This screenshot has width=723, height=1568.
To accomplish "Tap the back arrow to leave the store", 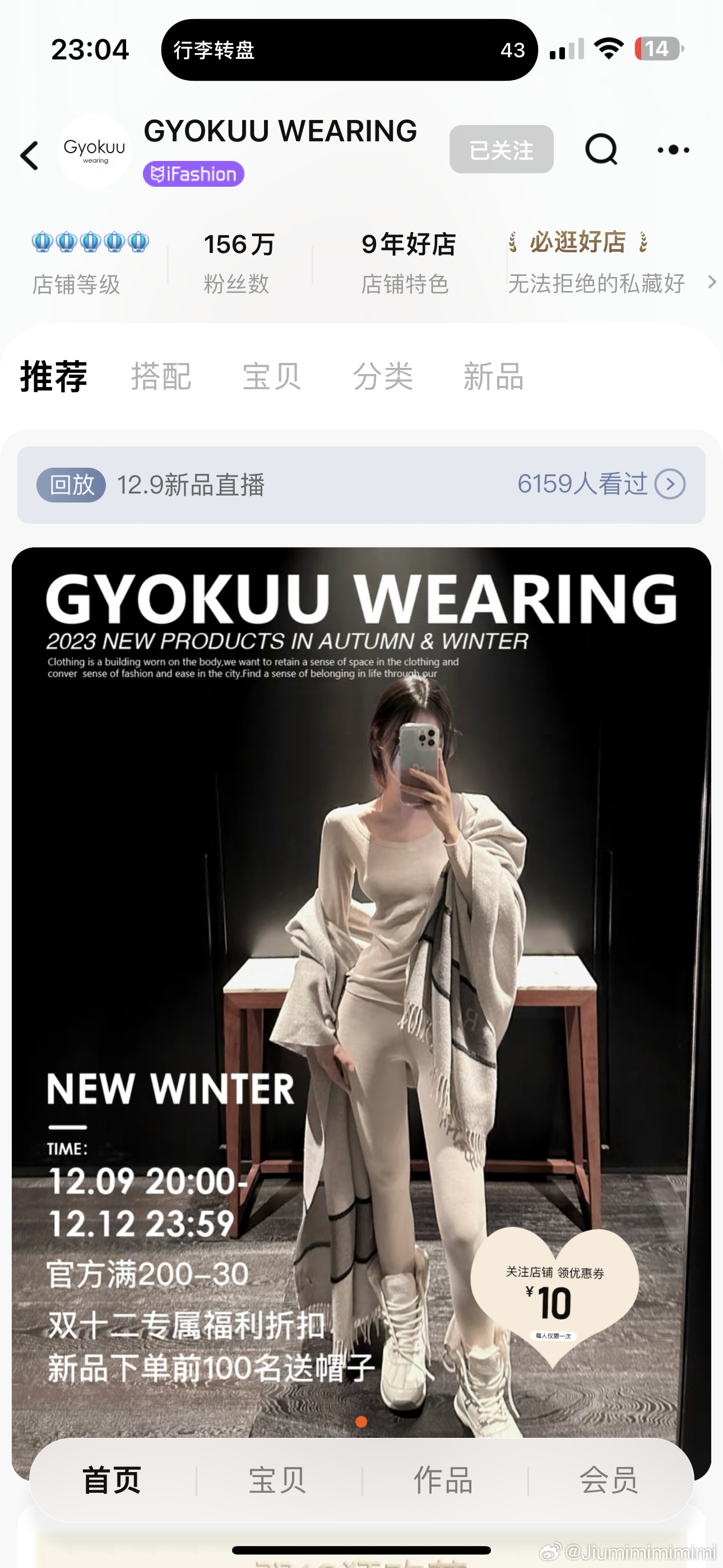I will pos(30,155).
